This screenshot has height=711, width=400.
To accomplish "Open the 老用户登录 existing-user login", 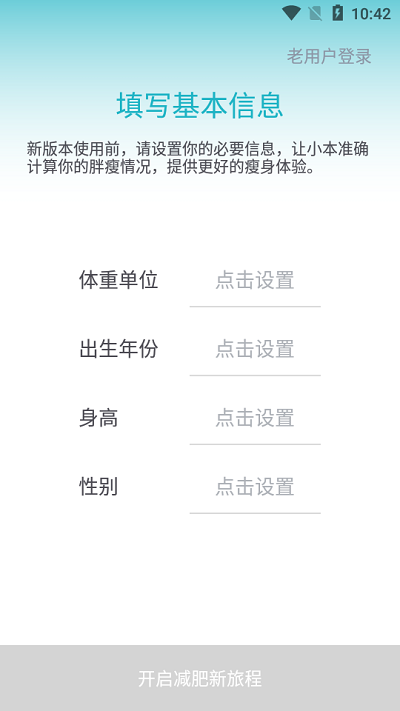I will pos(329,56).
